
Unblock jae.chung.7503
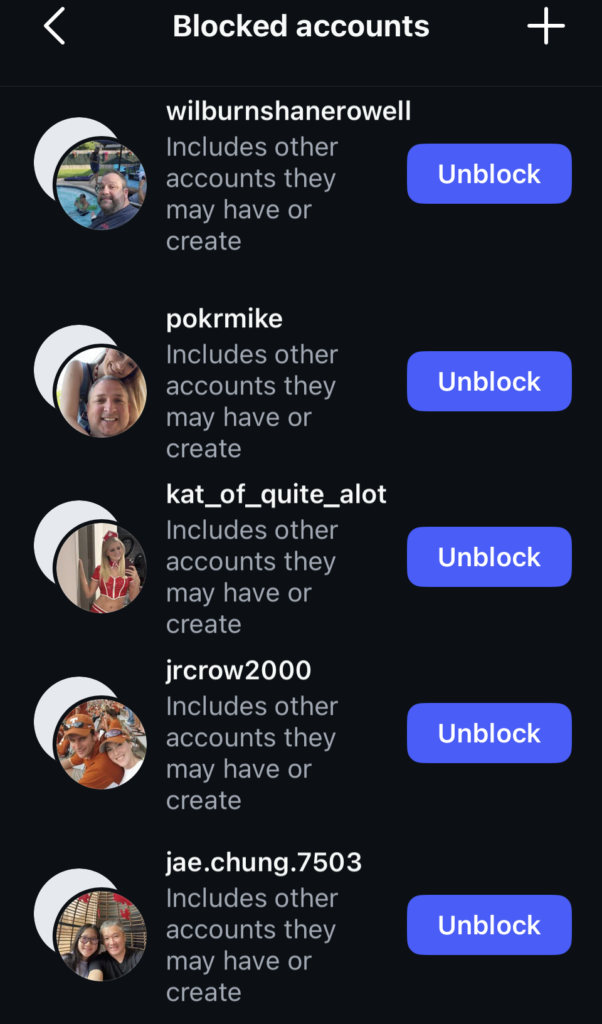coord(489,925)
